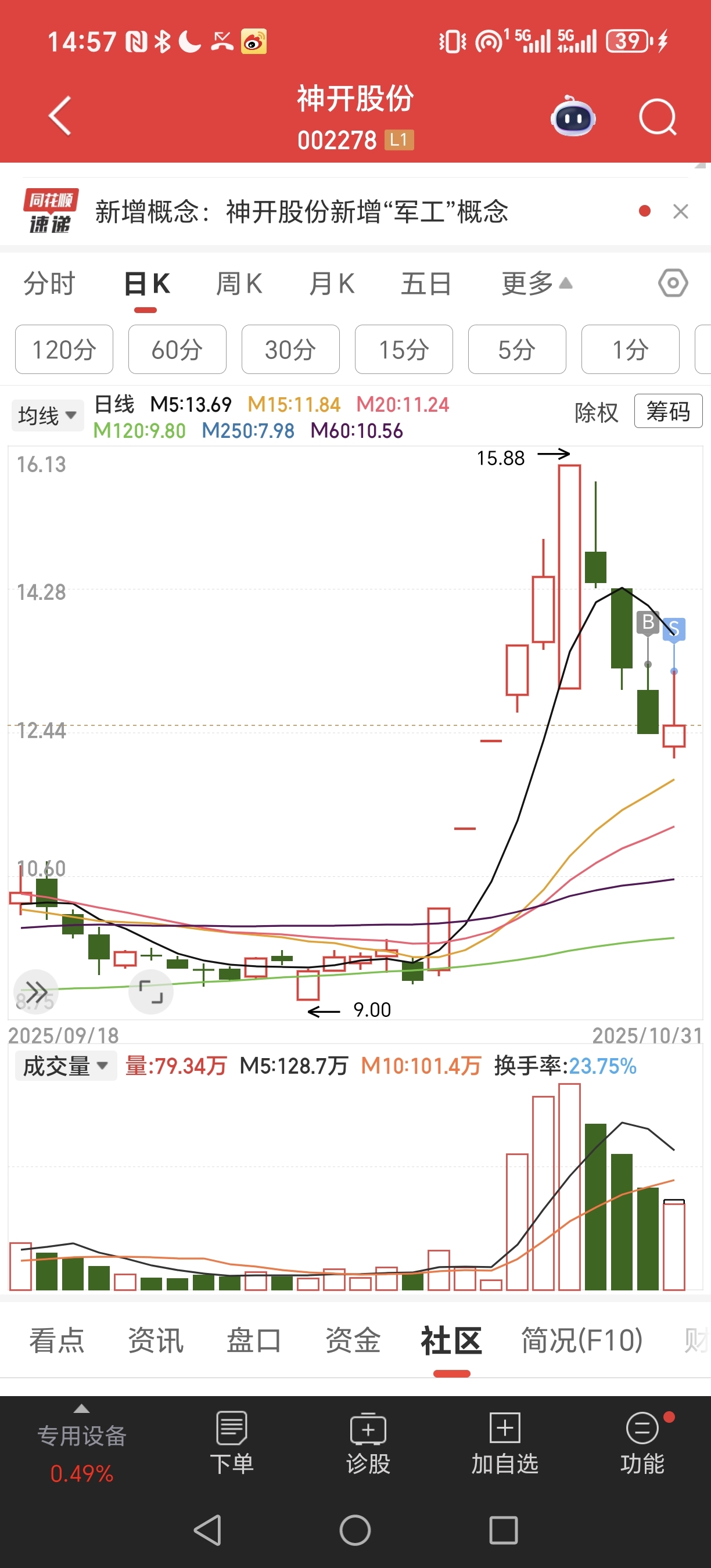Go back using the header arrow
711x1568 pixels.
[x=60, y=116]
